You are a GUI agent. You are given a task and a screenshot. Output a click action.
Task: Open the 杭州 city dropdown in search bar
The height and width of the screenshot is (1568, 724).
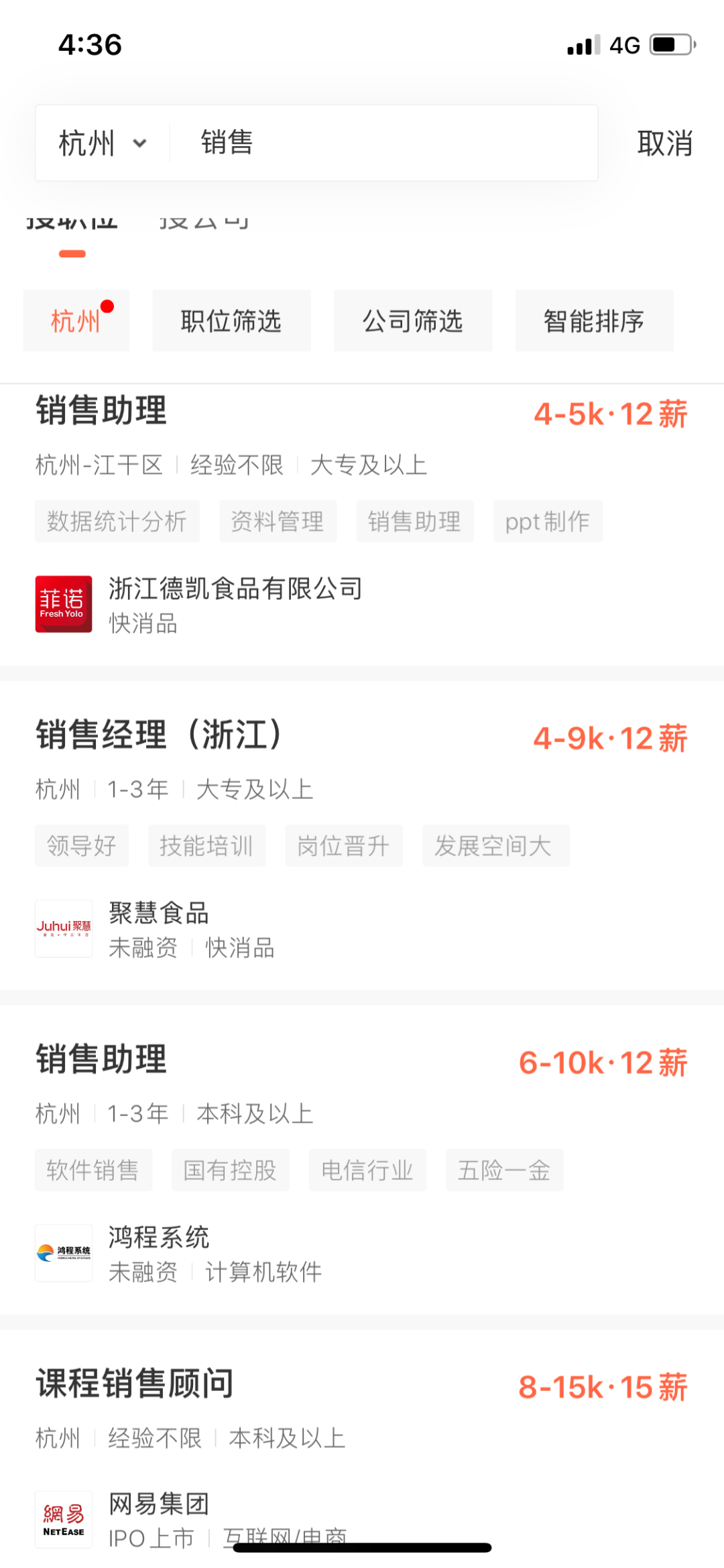(x=103, y=143)
